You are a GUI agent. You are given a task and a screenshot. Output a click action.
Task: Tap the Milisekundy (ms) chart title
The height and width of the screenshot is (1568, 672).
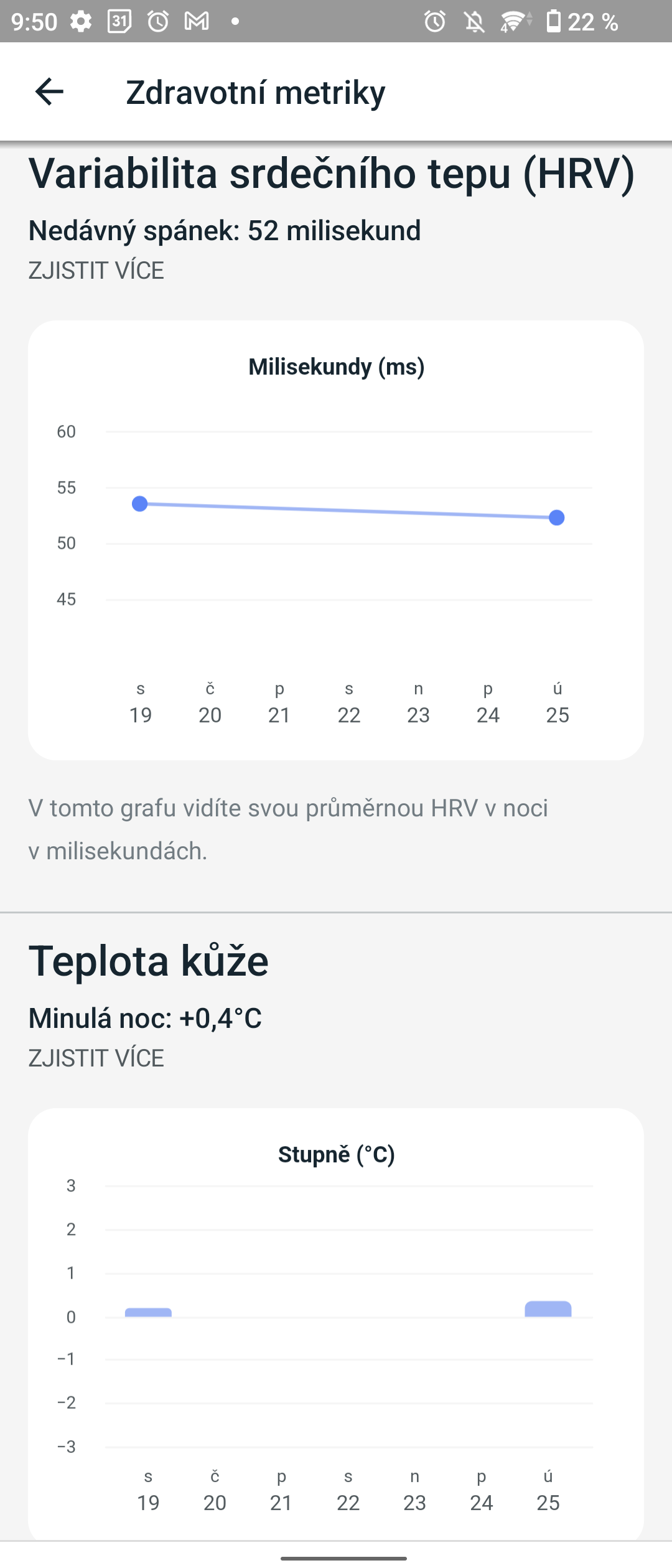coord(336,367)
